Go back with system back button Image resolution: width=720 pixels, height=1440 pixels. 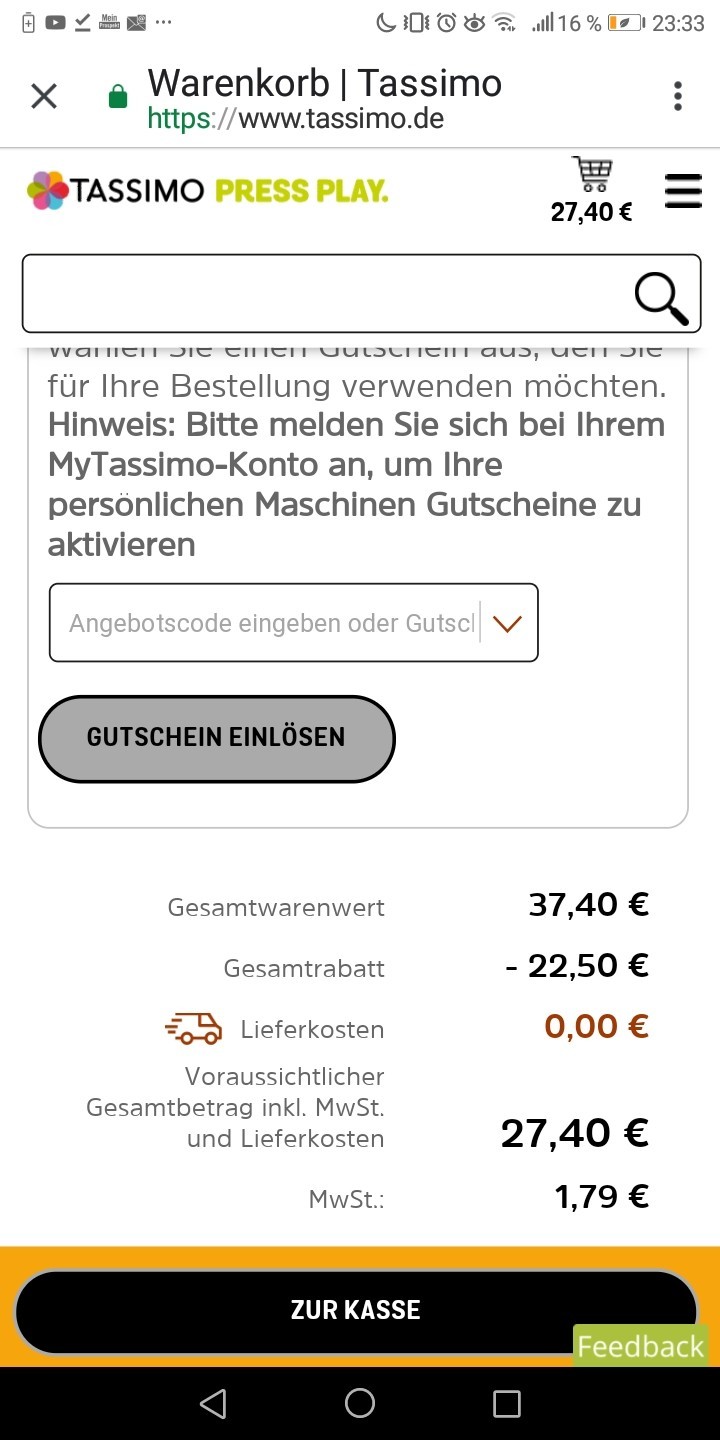click(213, 1403)
